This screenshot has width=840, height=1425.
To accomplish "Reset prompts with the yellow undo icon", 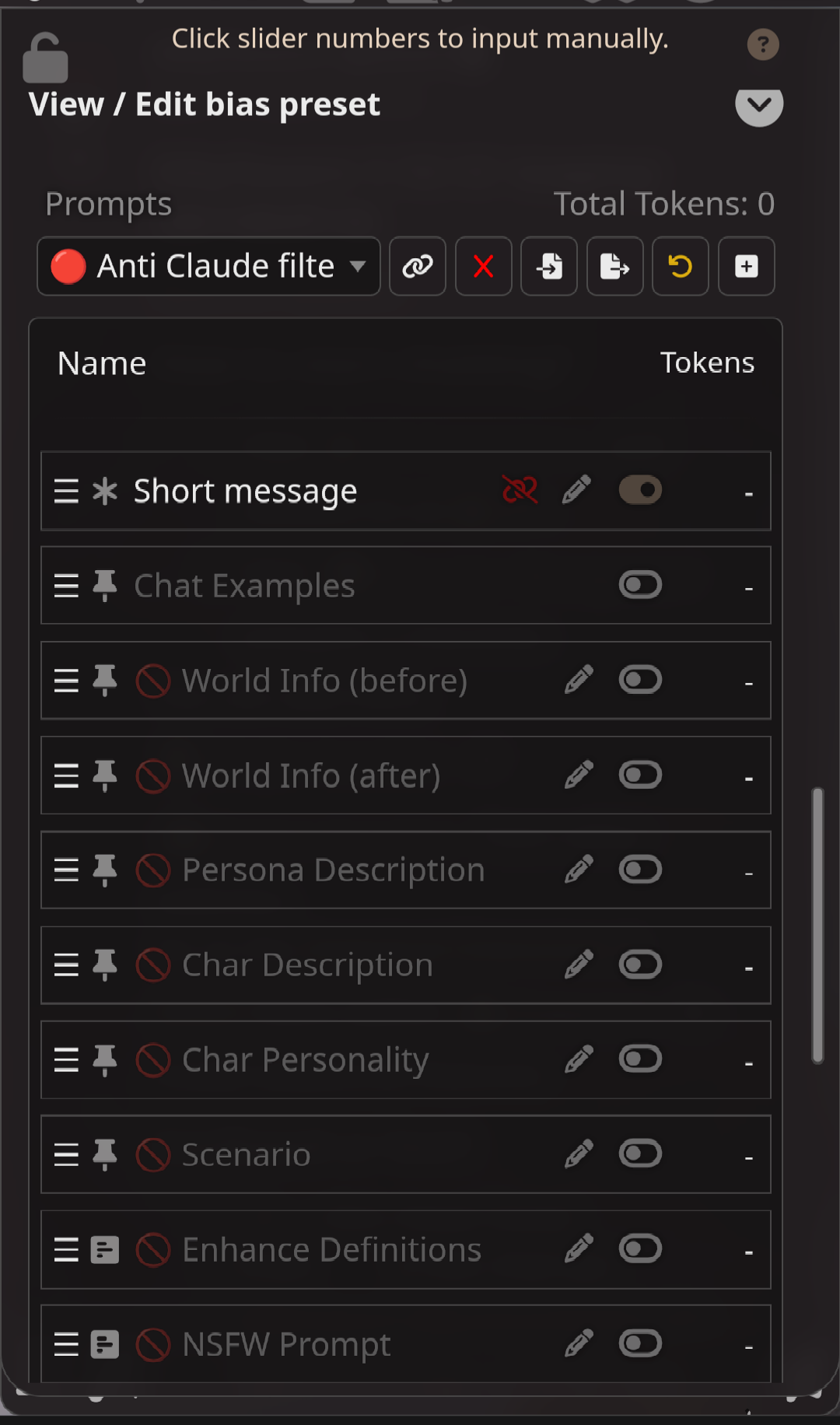I will (x=681, y=266).
